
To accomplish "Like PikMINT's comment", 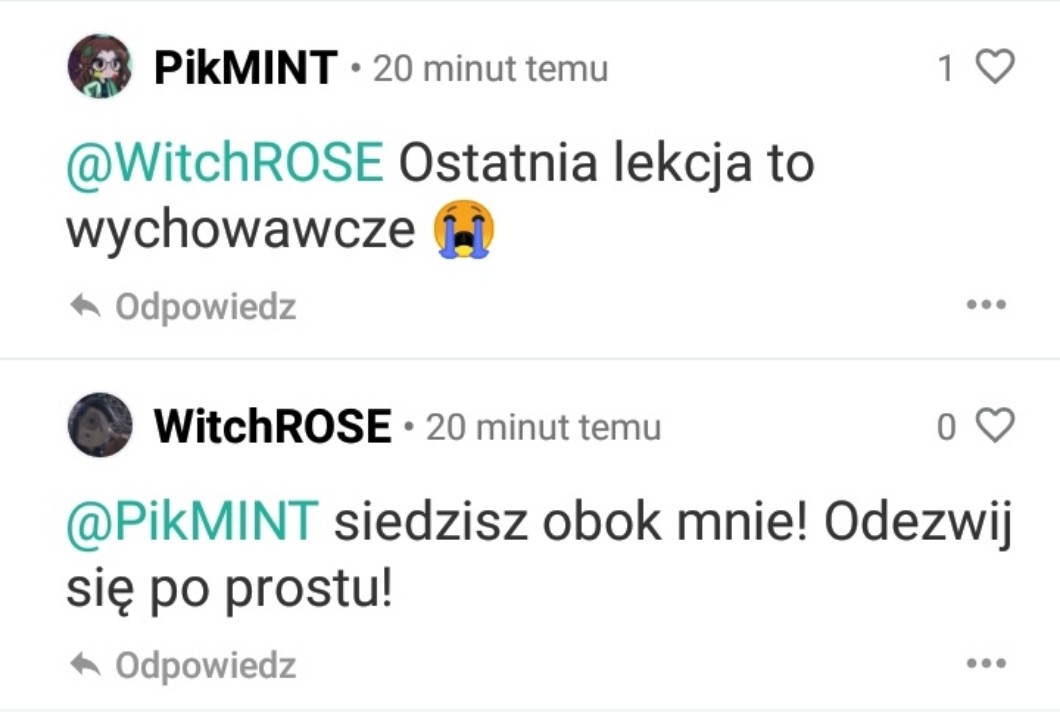I will (x=994, y=67).
